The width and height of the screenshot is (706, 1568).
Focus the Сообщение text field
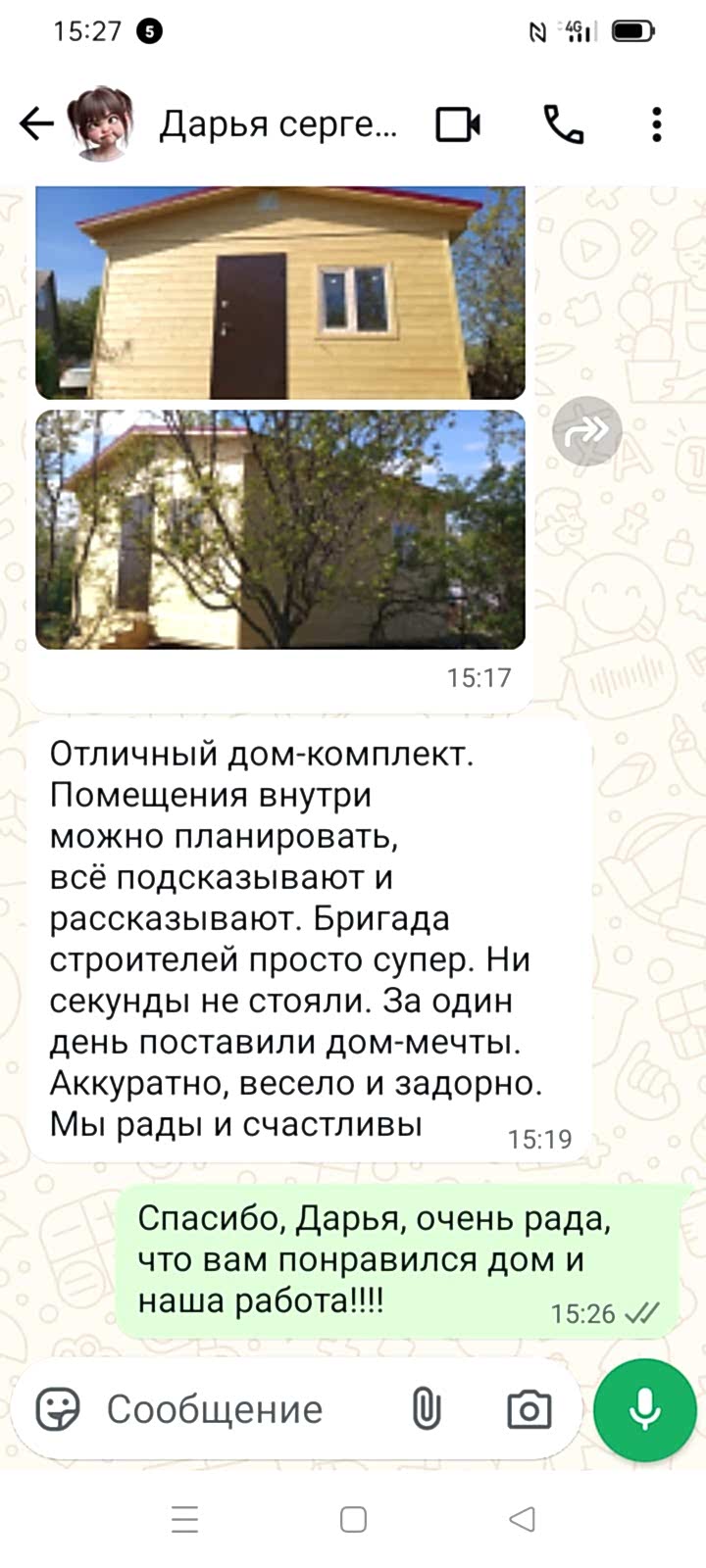pyautogui.click(x=235, y=1410)
